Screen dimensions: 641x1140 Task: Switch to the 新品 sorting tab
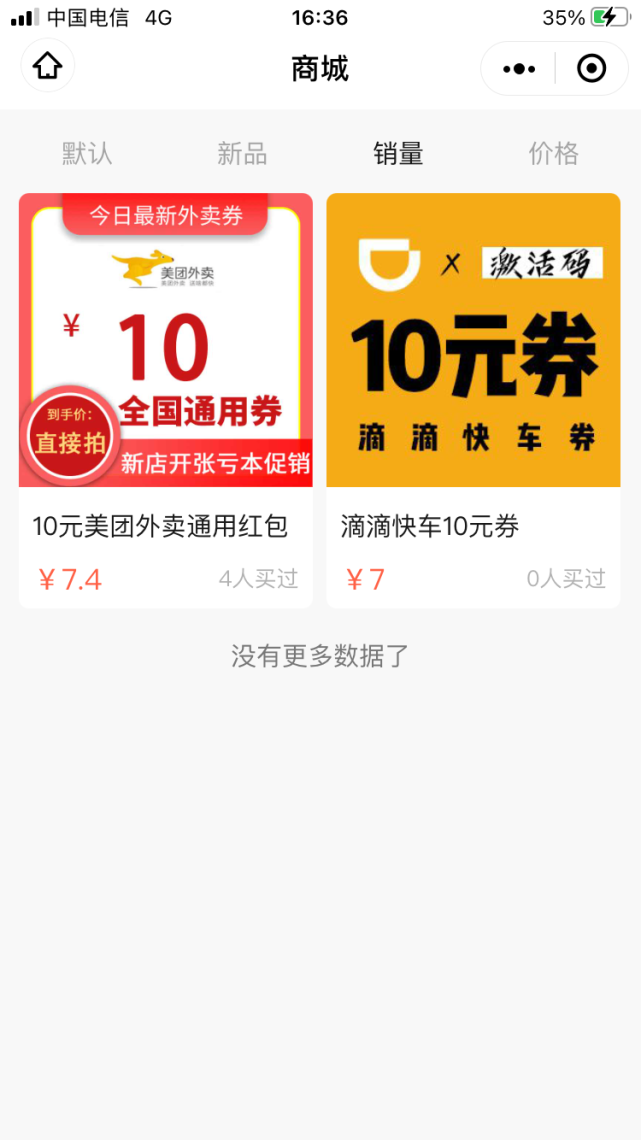click(x=242, y=154)
